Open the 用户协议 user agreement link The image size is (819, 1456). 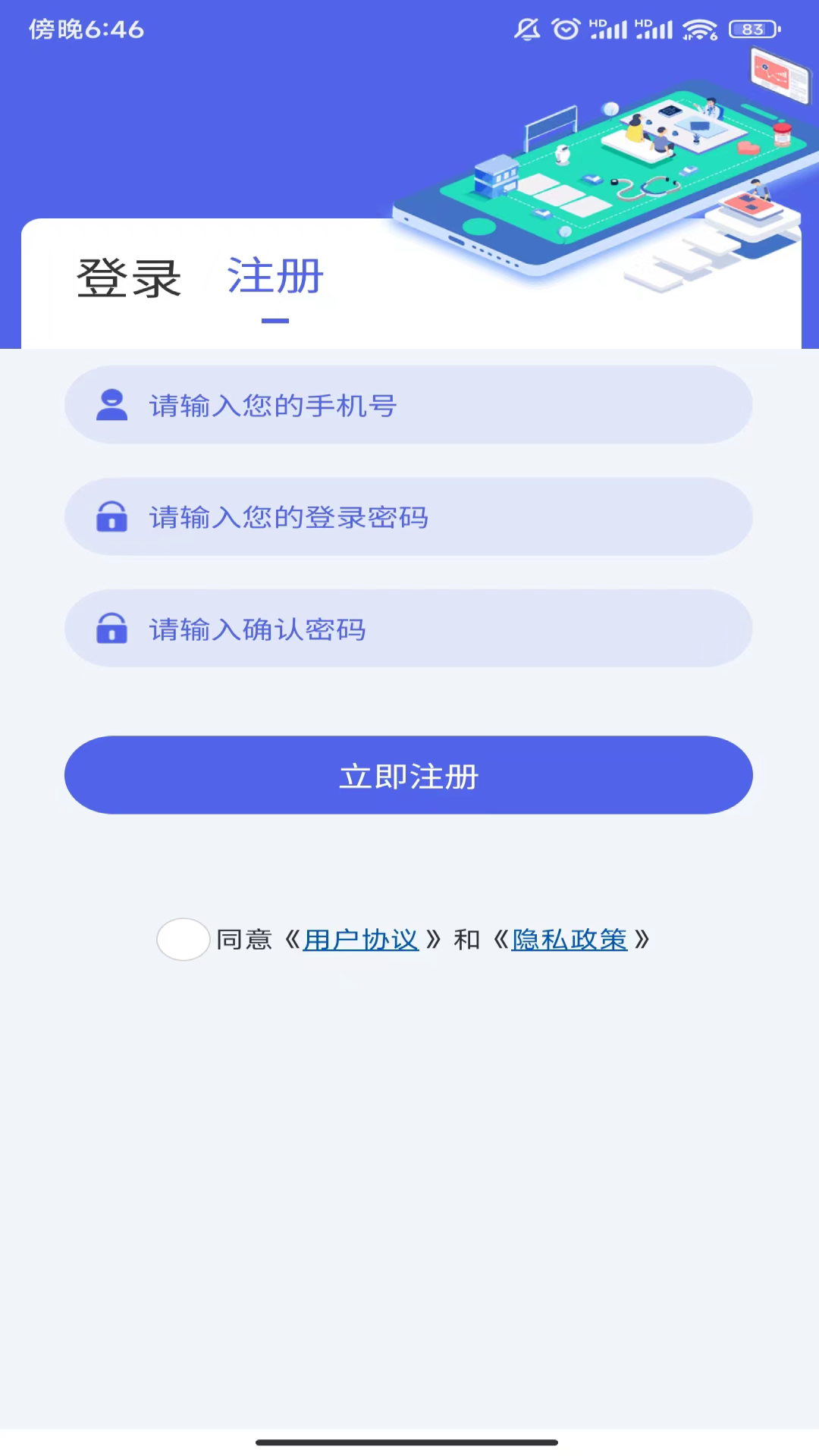360,940
